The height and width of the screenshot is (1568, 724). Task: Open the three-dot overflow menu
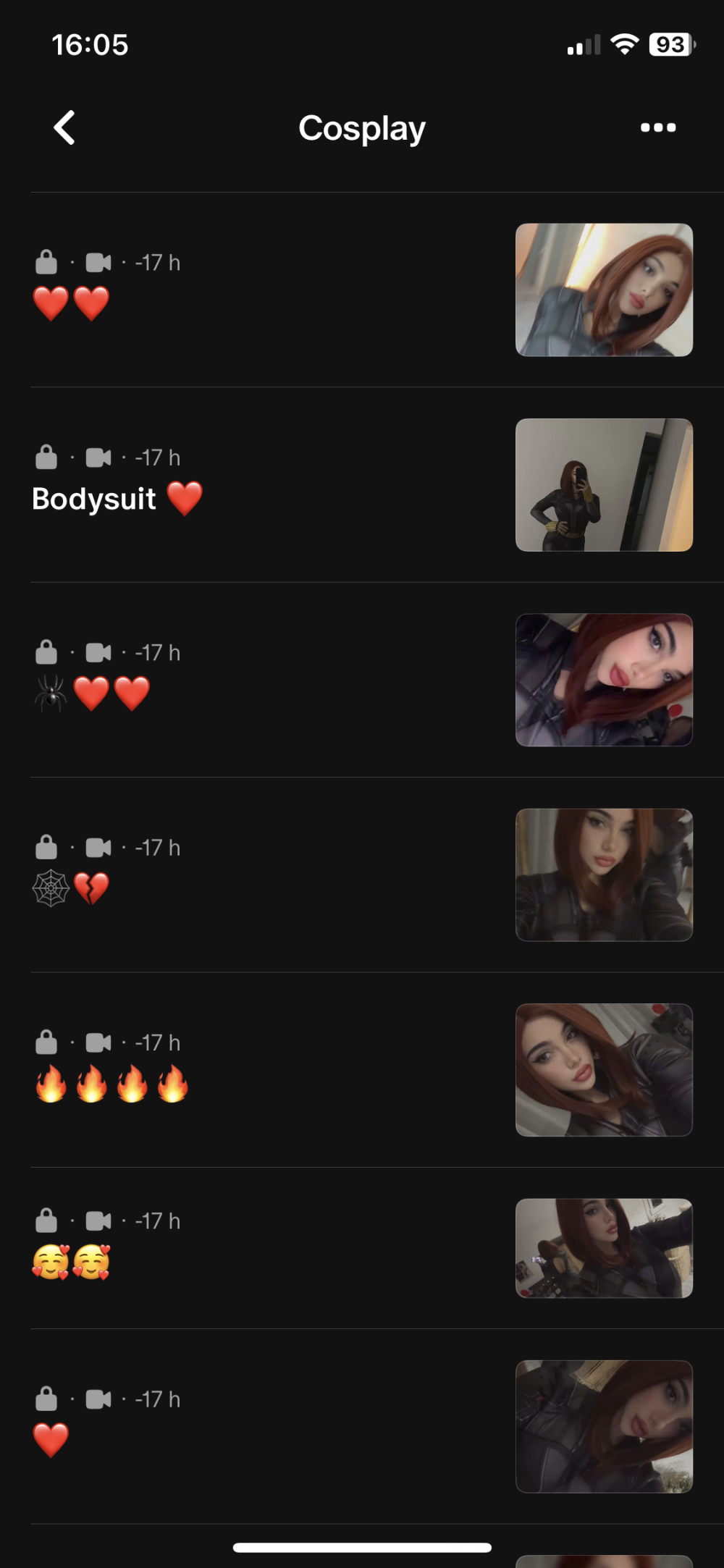tap(657, 128)
